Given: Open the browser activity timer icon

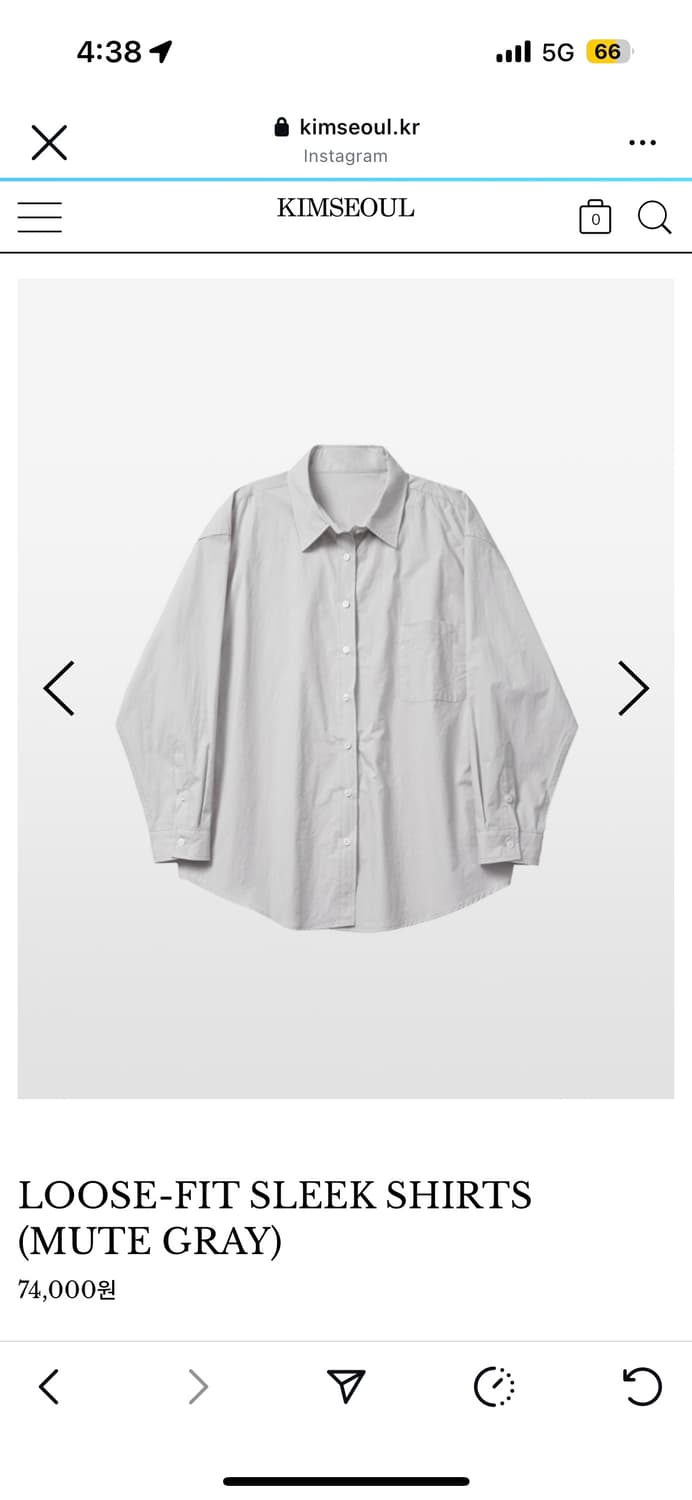Looking at the screenshot, I should point(494,1387).
